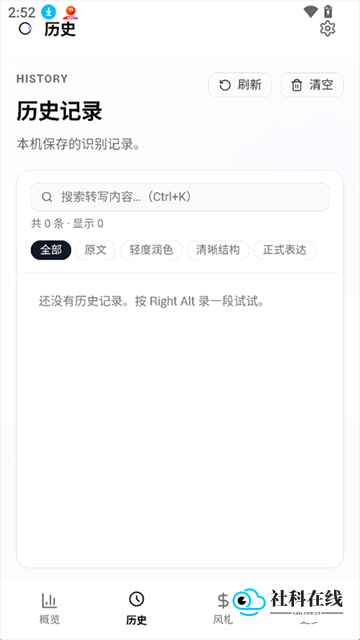Apply the 清晰结构 filter
360x640 pixels.
pyautogui.click(x=218, y=250)
